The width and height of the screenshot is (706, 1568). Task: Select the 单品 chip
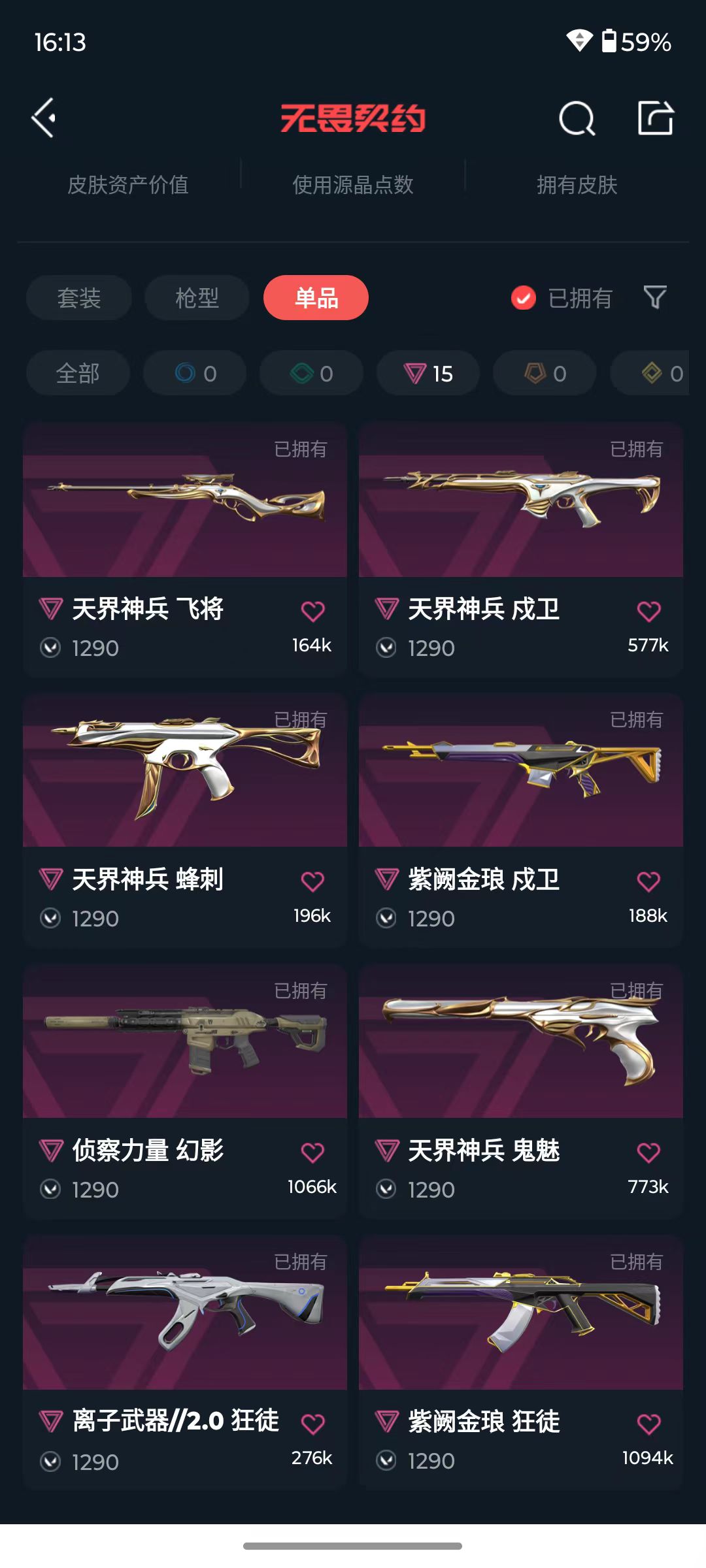click(316, 298)
